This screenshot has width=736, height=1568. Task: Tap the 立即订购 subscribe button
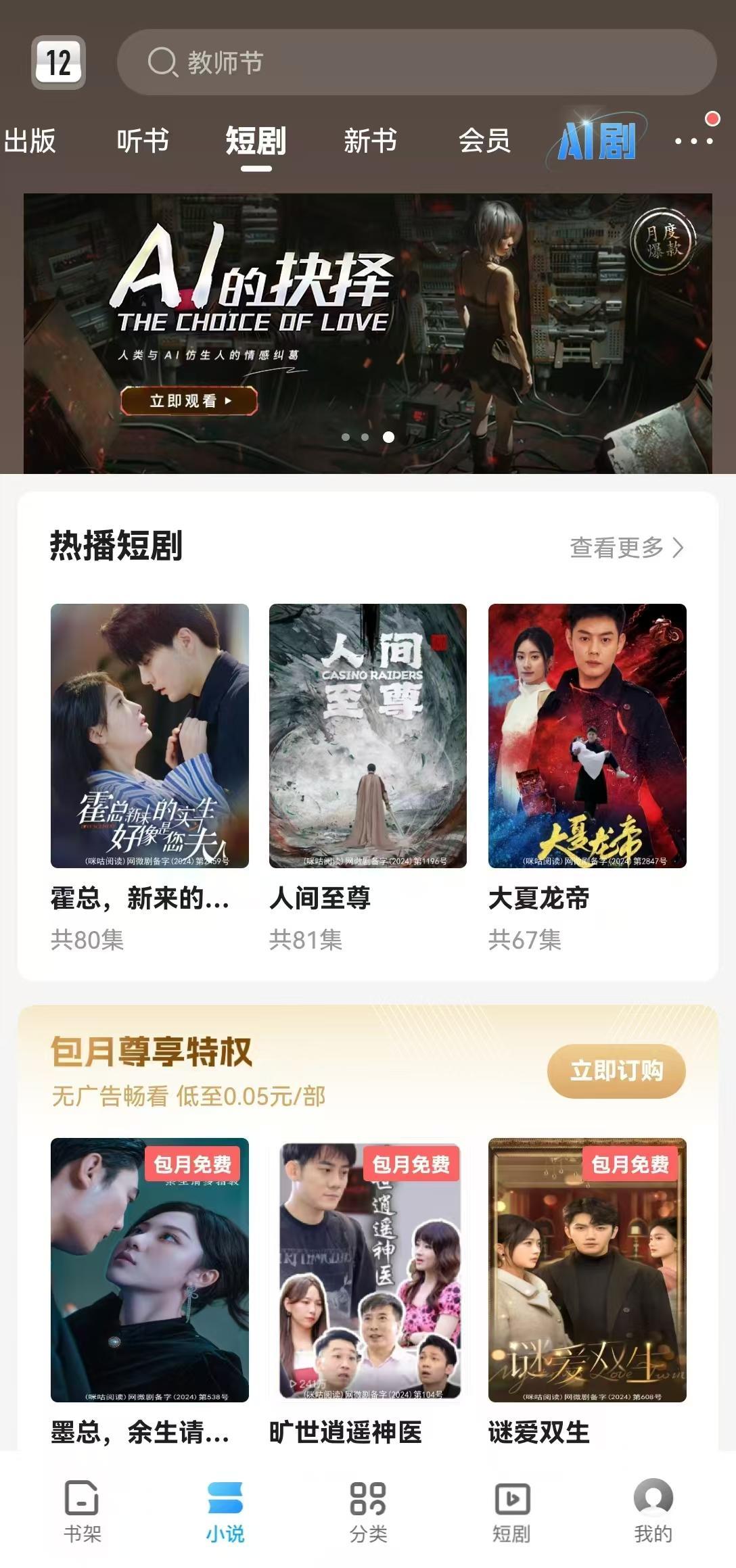(616, 1071)
